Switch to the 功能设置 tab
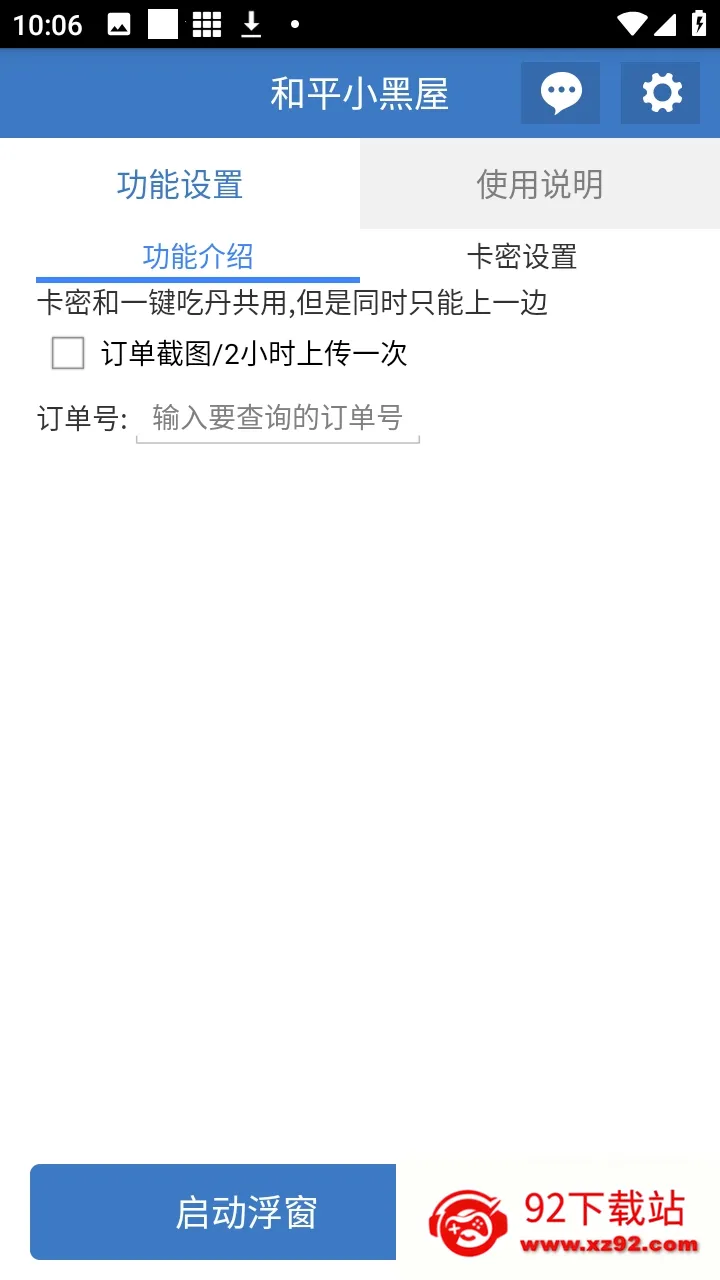The width and height of the screenshot is (720, 1280). click(x=180, y=185)
